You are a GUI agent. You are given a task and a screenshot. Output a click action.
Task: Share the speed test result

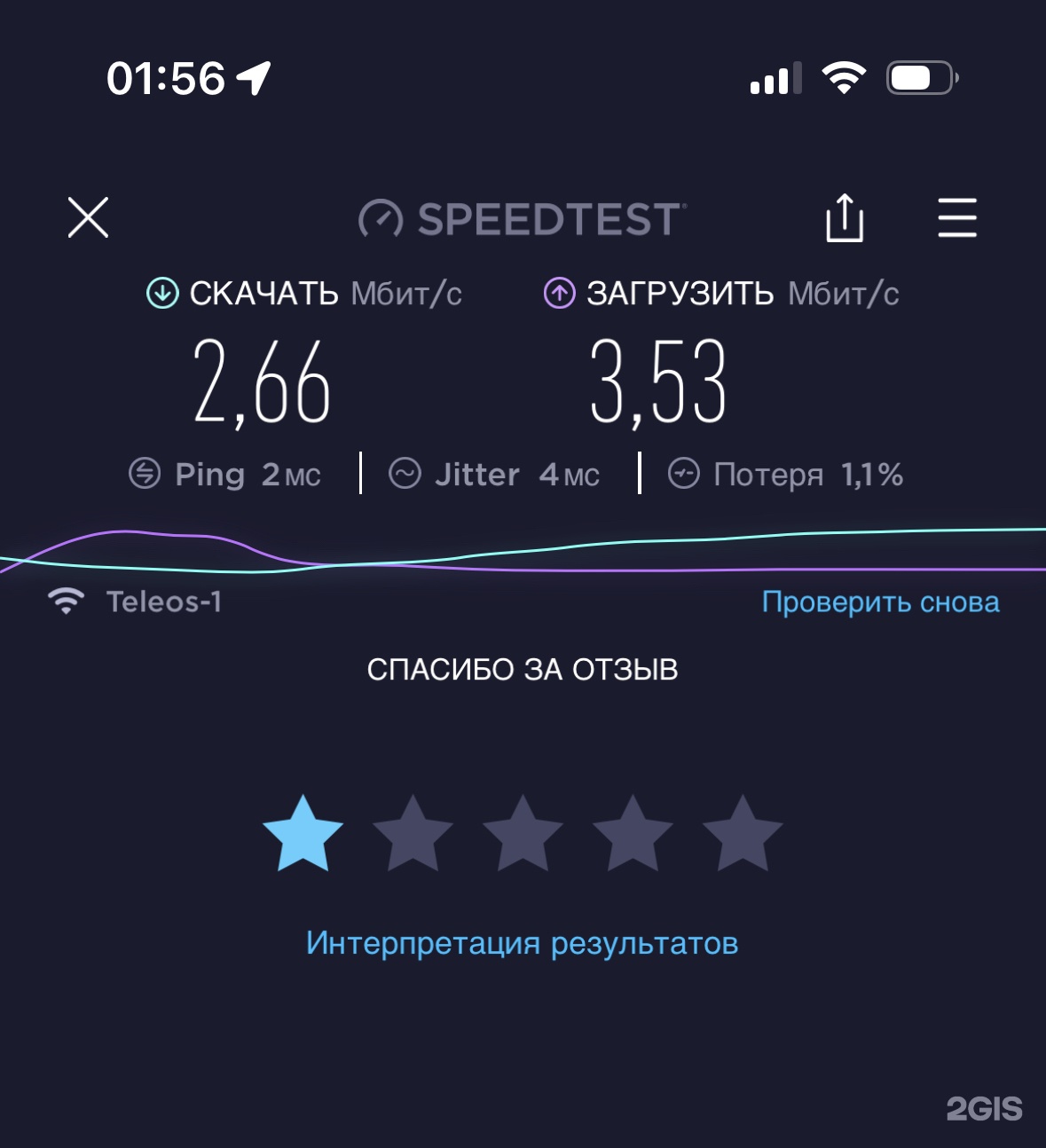tap(844, 217)
